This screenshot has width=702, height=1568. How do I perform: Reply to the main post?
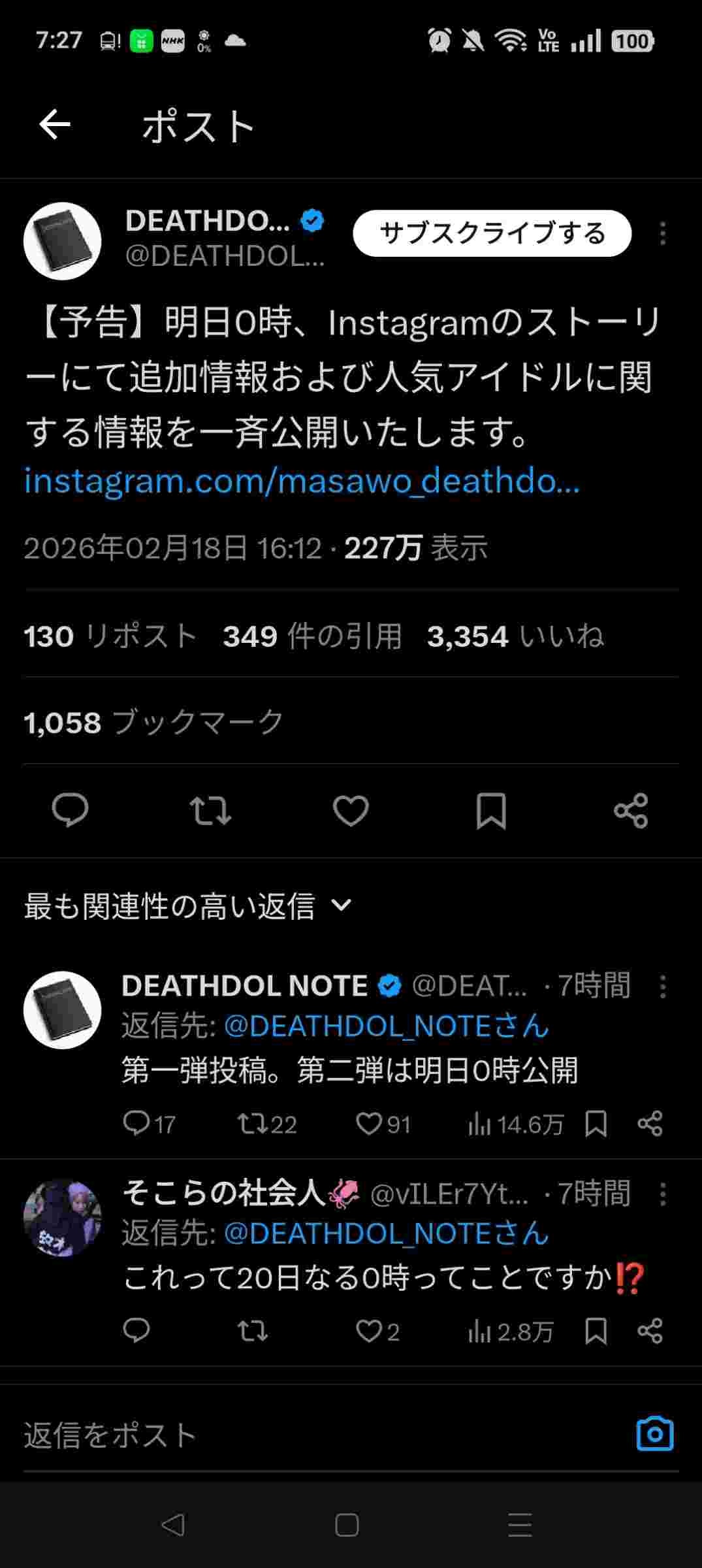[x=70, y=810]
